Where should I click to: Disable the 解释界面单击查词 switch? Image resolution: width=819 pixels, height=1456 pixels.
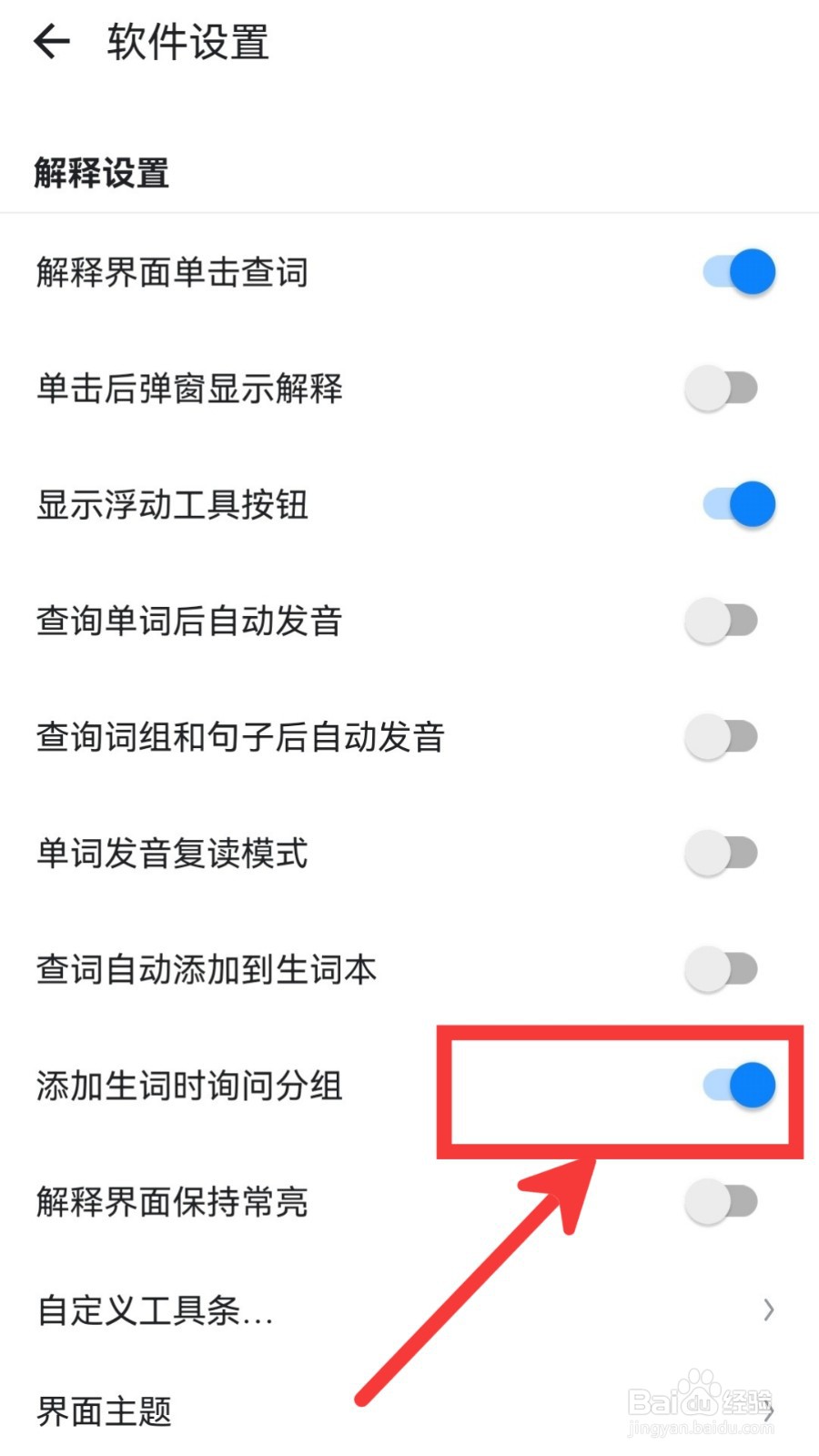(735, 271)
